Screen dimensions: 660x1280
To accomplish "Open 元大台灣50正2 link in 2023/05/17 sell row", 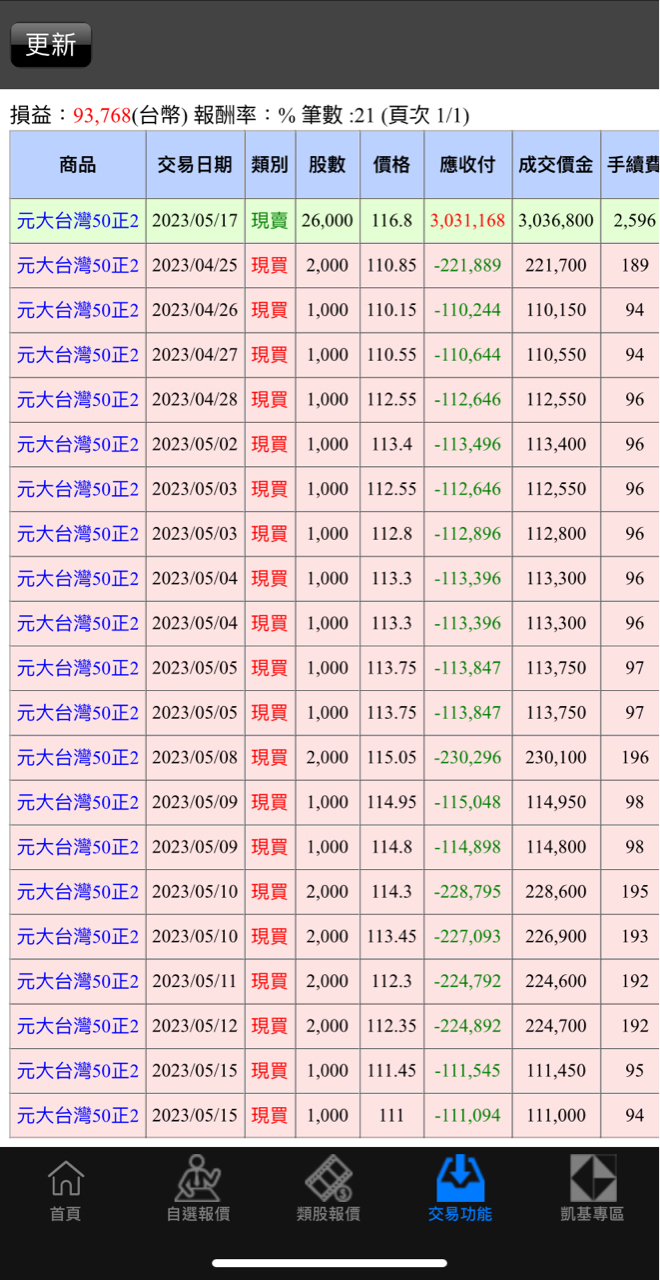I will (x=78, y=220).
